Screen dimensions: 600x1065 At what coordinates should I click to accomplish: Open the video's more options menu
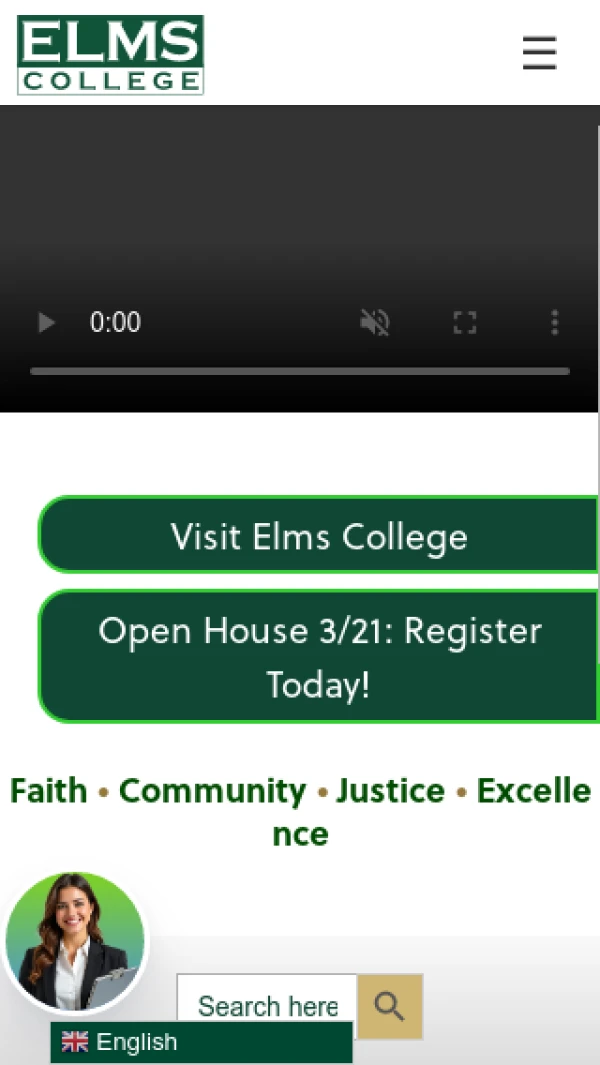[554, 322]
